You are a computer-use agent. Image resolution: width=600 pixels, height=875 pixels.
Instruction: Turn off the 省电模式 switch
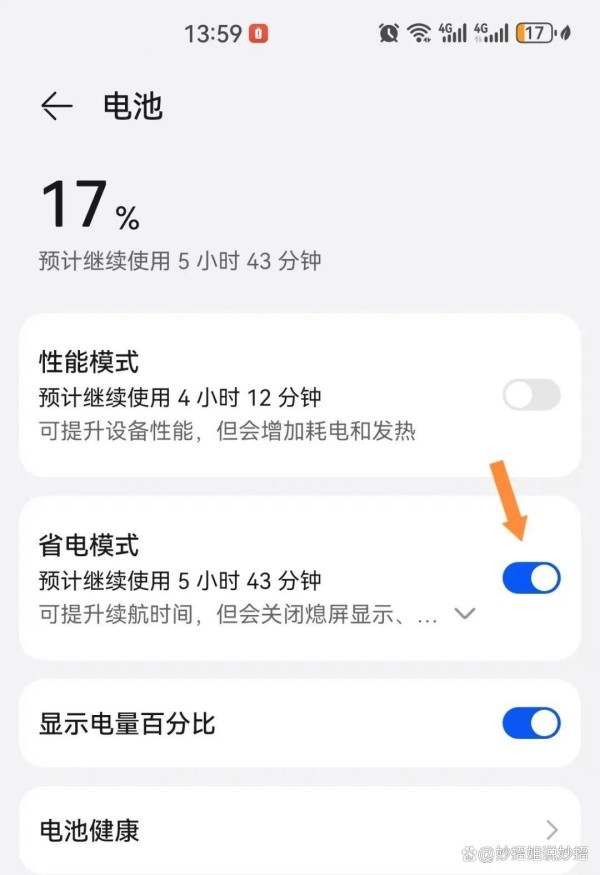pos(531,578)
